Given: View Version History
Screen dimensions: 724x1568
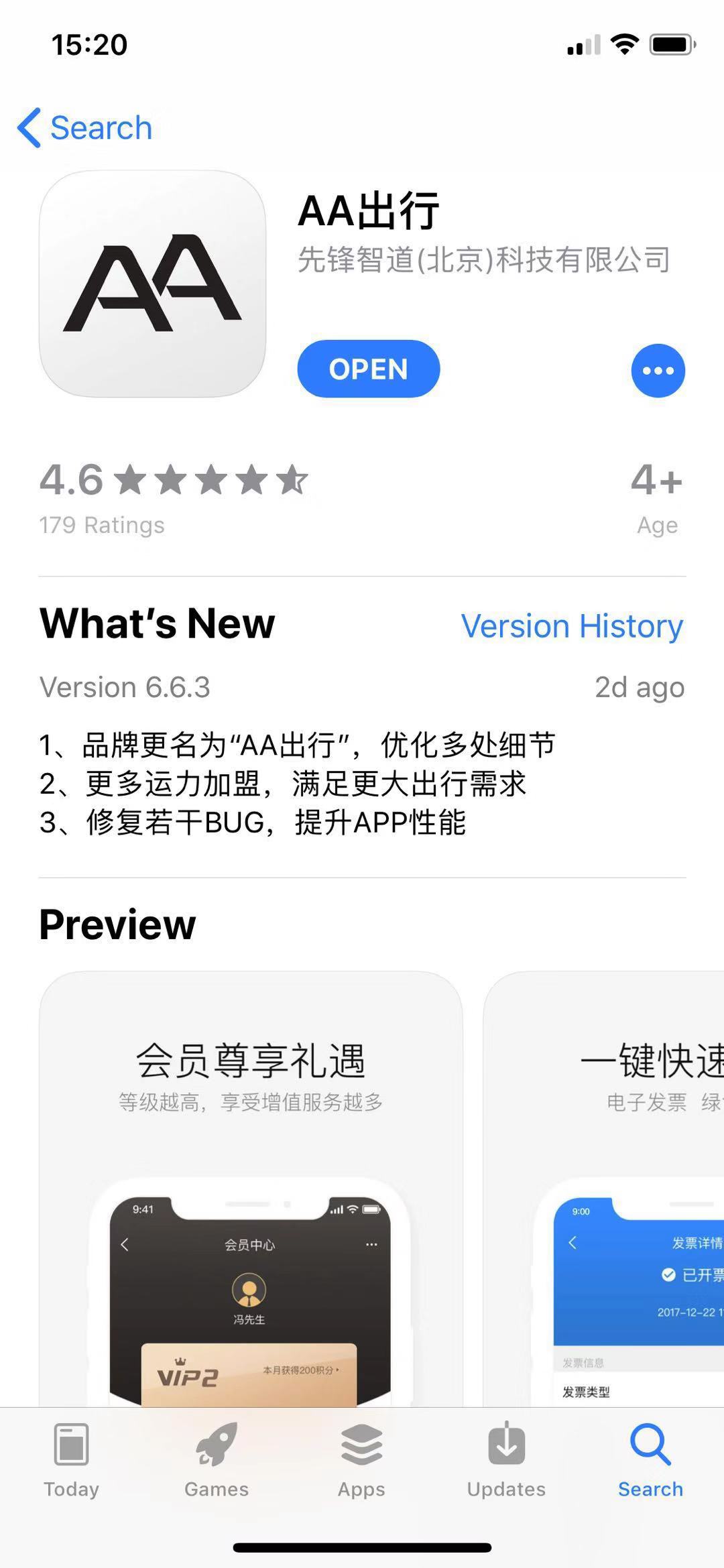Looking at the screenshot, I should pyautogui.click(x=572, y=626).
